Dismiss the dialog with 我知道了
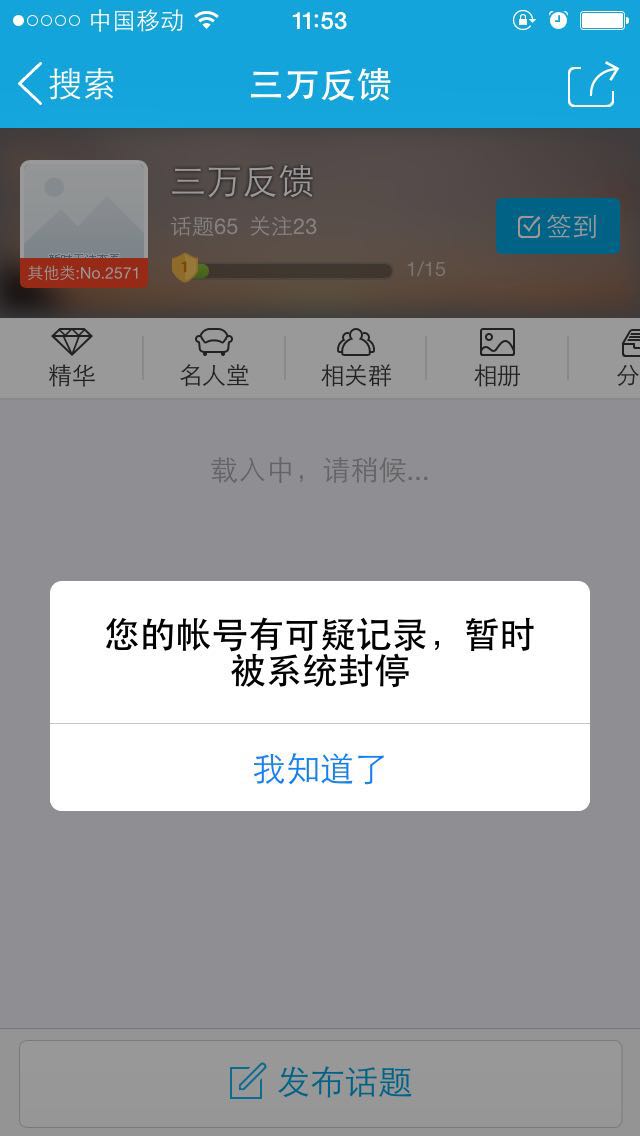 point(320,768)
